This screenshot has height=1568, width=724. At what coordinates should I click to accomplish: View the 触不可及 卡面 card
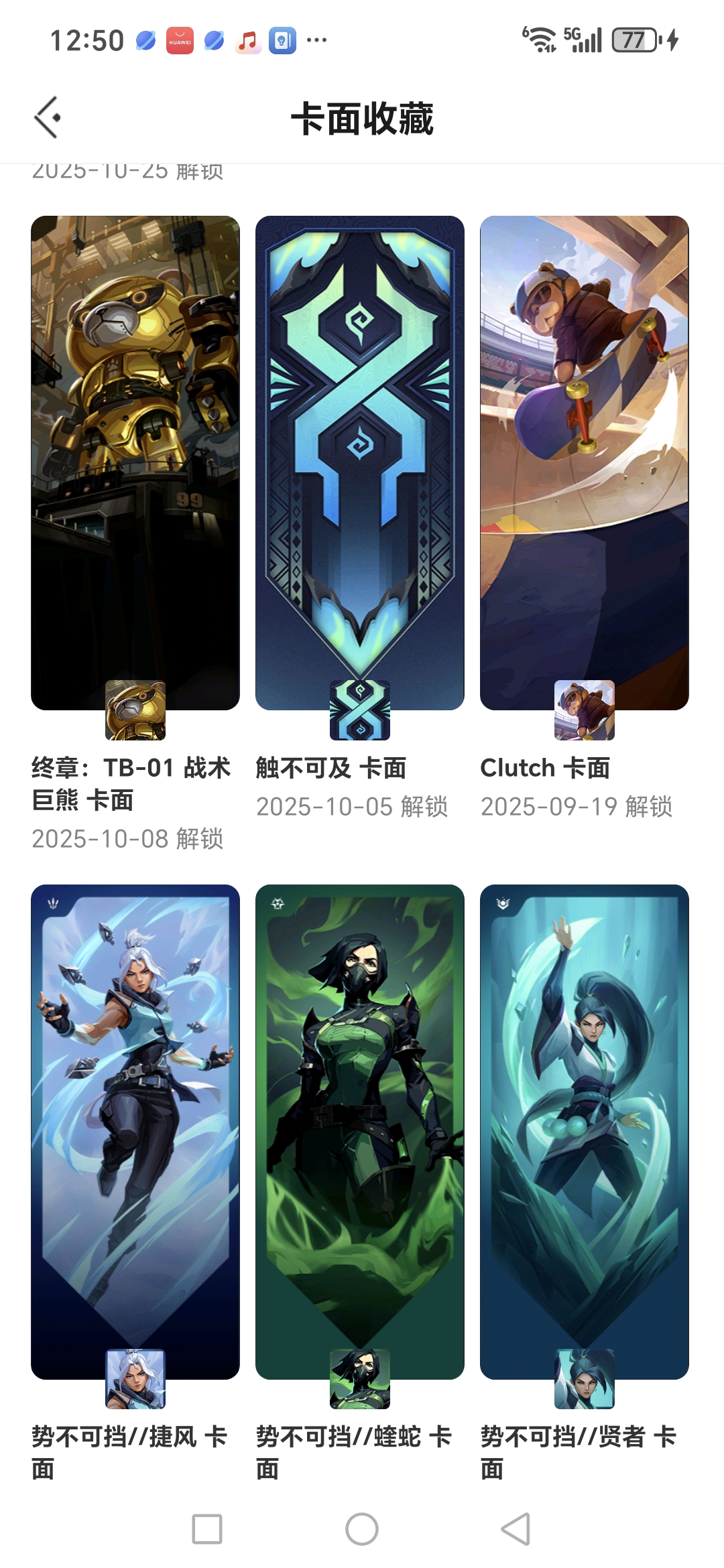360,462
